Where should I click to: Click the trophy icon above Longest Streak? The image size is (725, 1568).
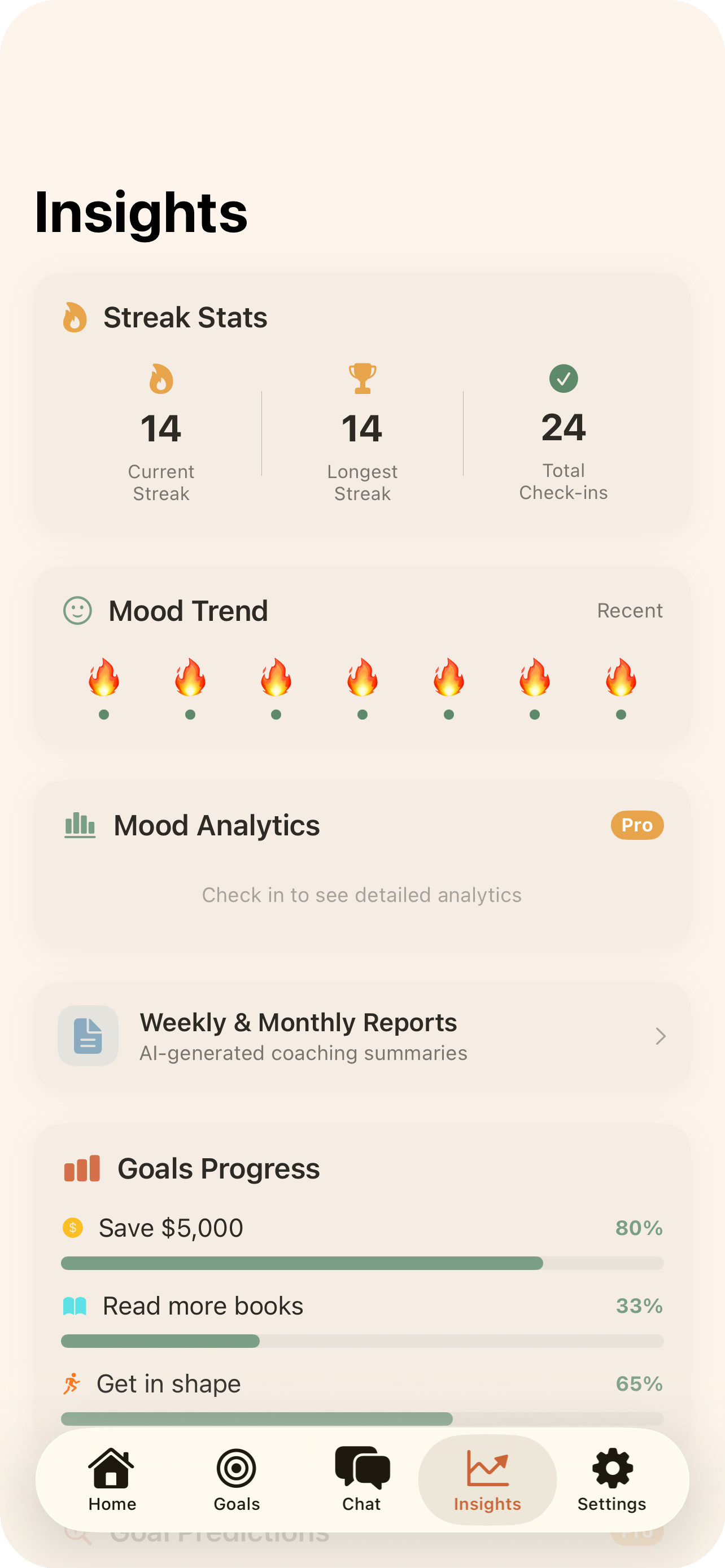[x=361, y=378]
